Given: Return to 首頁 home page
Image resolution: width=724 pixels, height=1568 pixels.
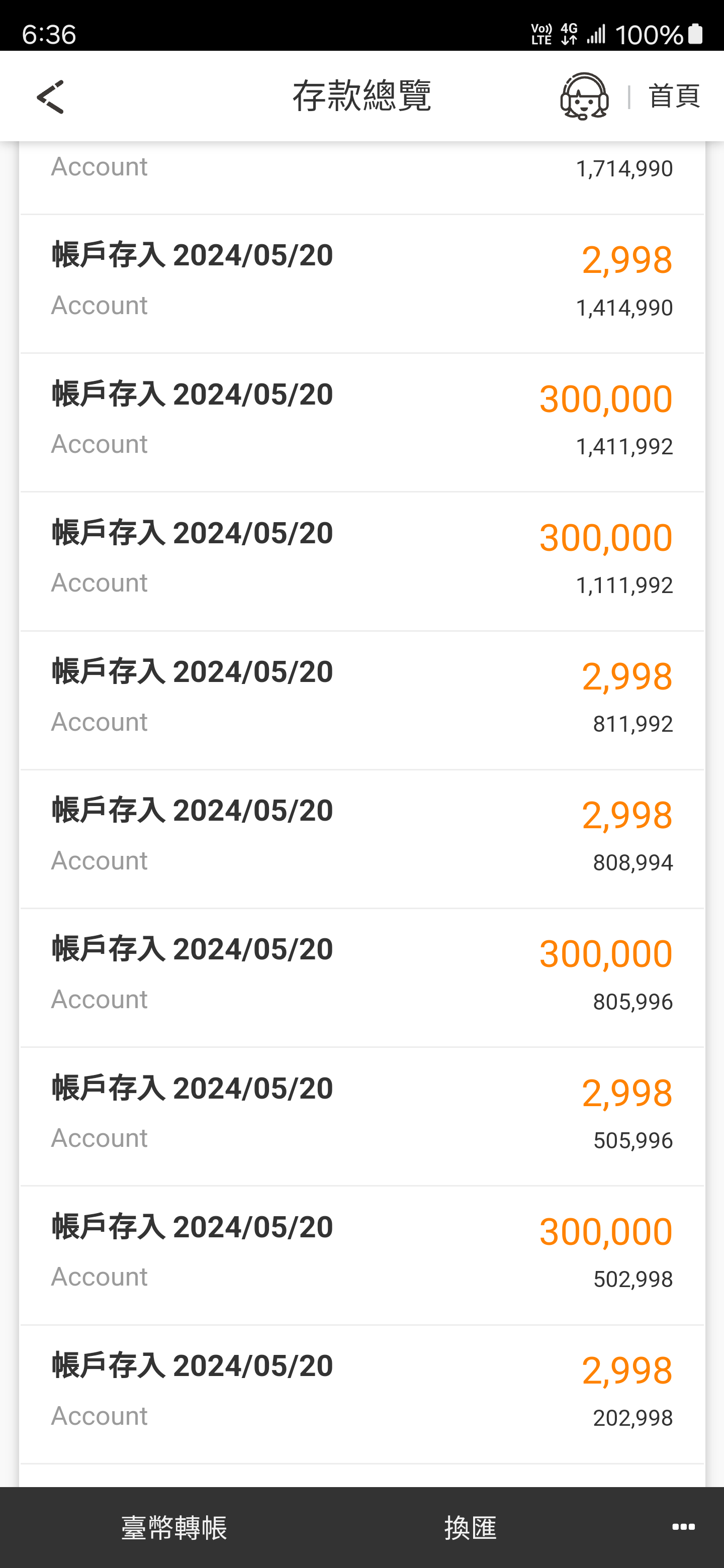Looking at the screenshot, I should (674, 96).
